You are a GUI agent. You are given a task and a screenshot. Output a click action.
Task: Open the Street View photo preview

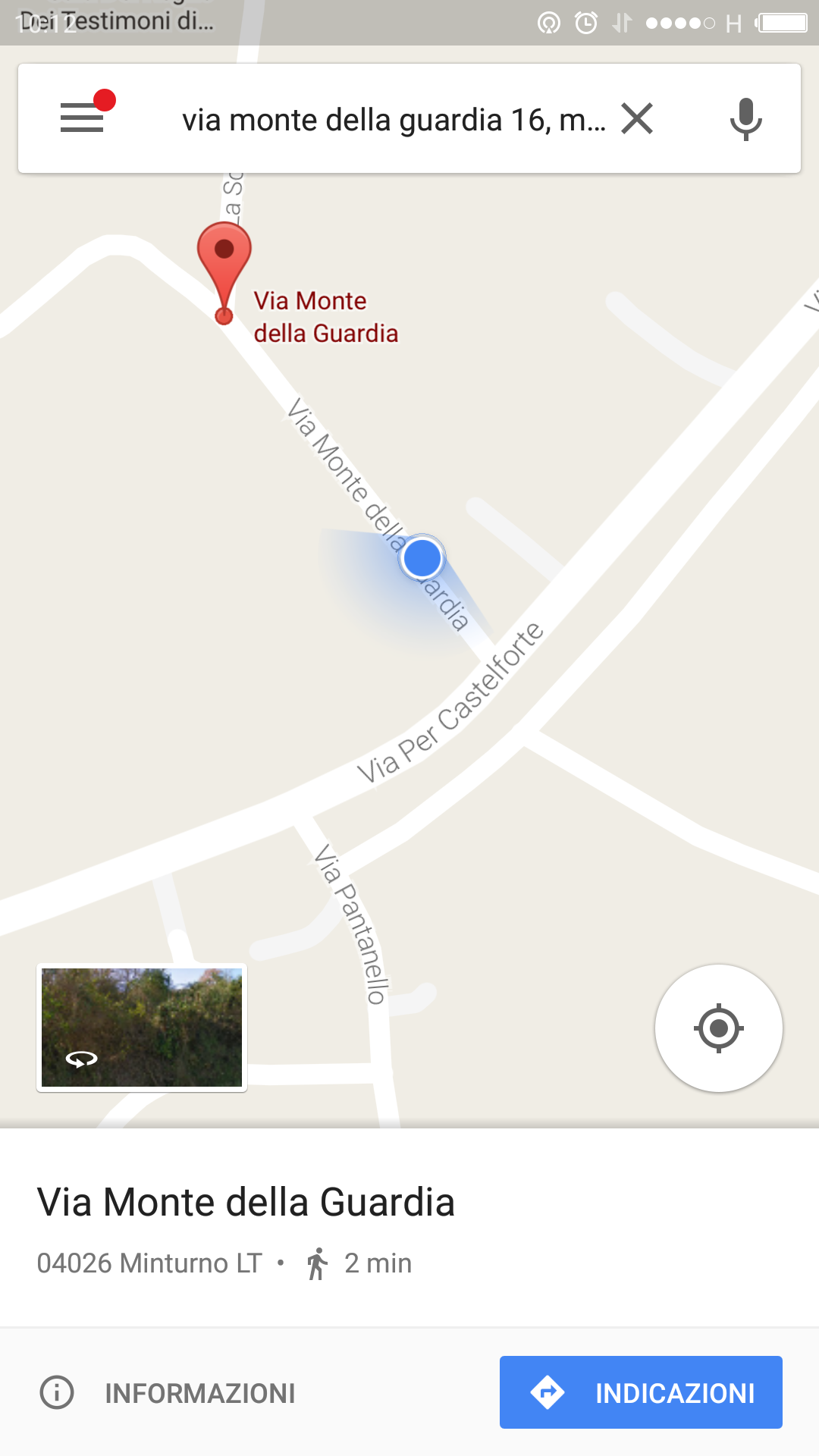142,1028
